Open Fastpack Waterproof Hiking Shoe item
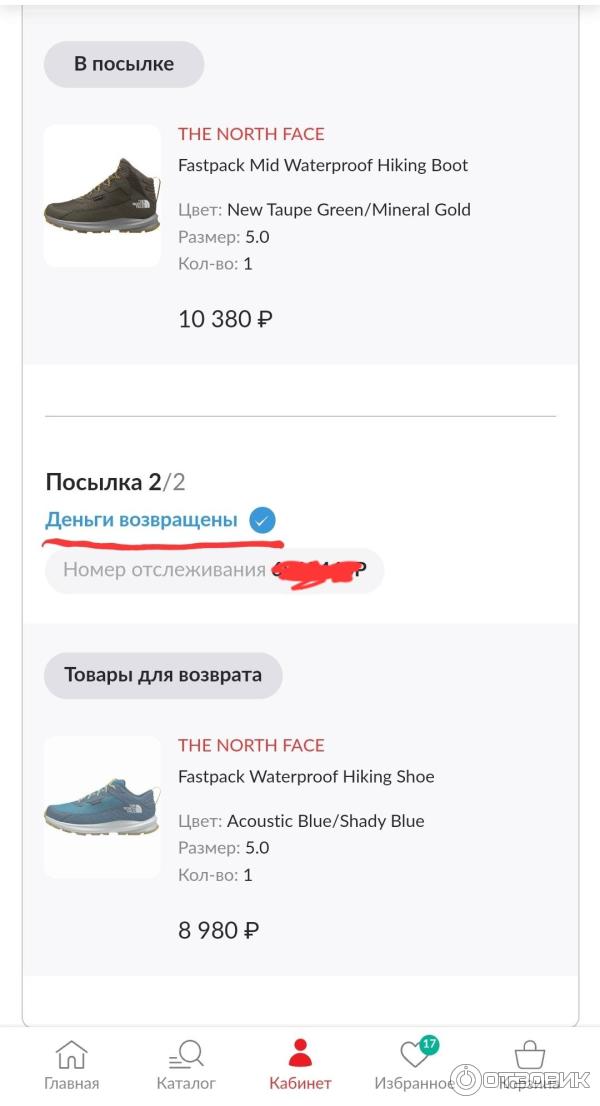 click(305, 776)
